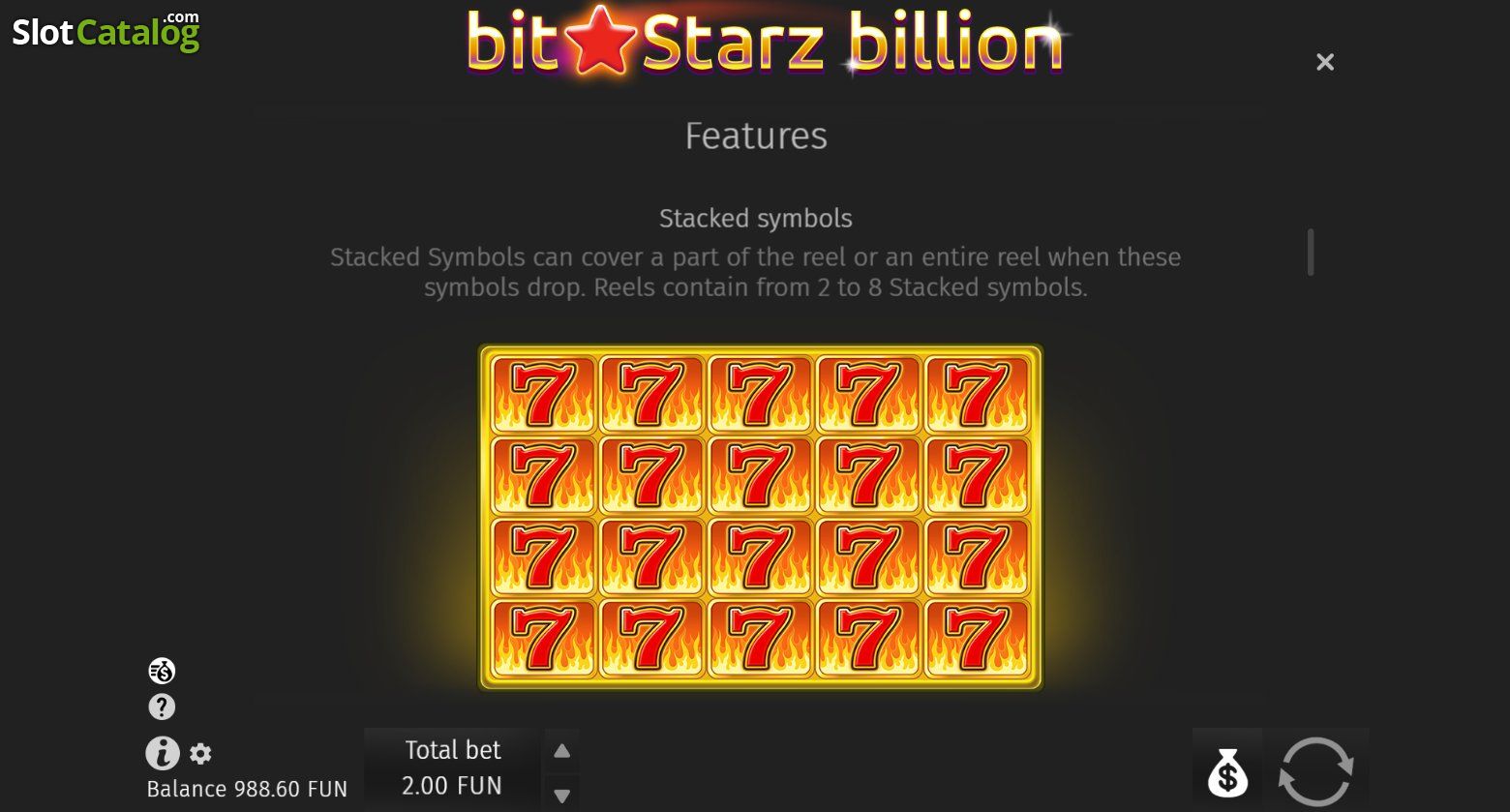This screenshot has width=1510, height=812.
Task: Open the paytable coin icon
Action: tap(162, 670)
